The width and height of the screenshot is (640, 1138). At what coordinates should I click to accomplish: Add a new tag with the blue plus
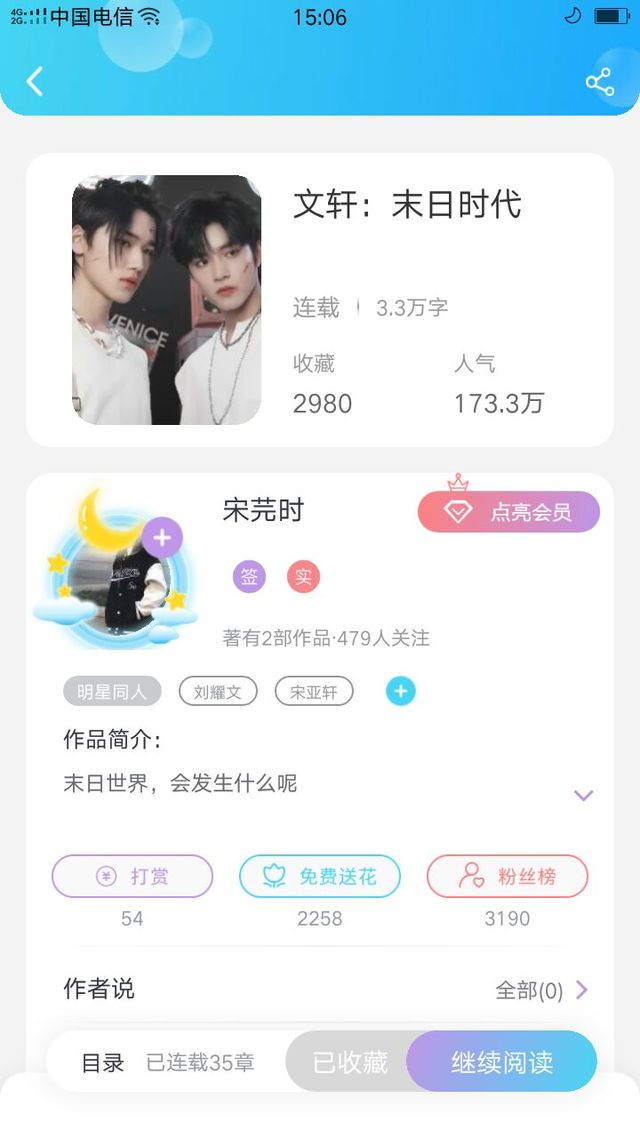401,692
